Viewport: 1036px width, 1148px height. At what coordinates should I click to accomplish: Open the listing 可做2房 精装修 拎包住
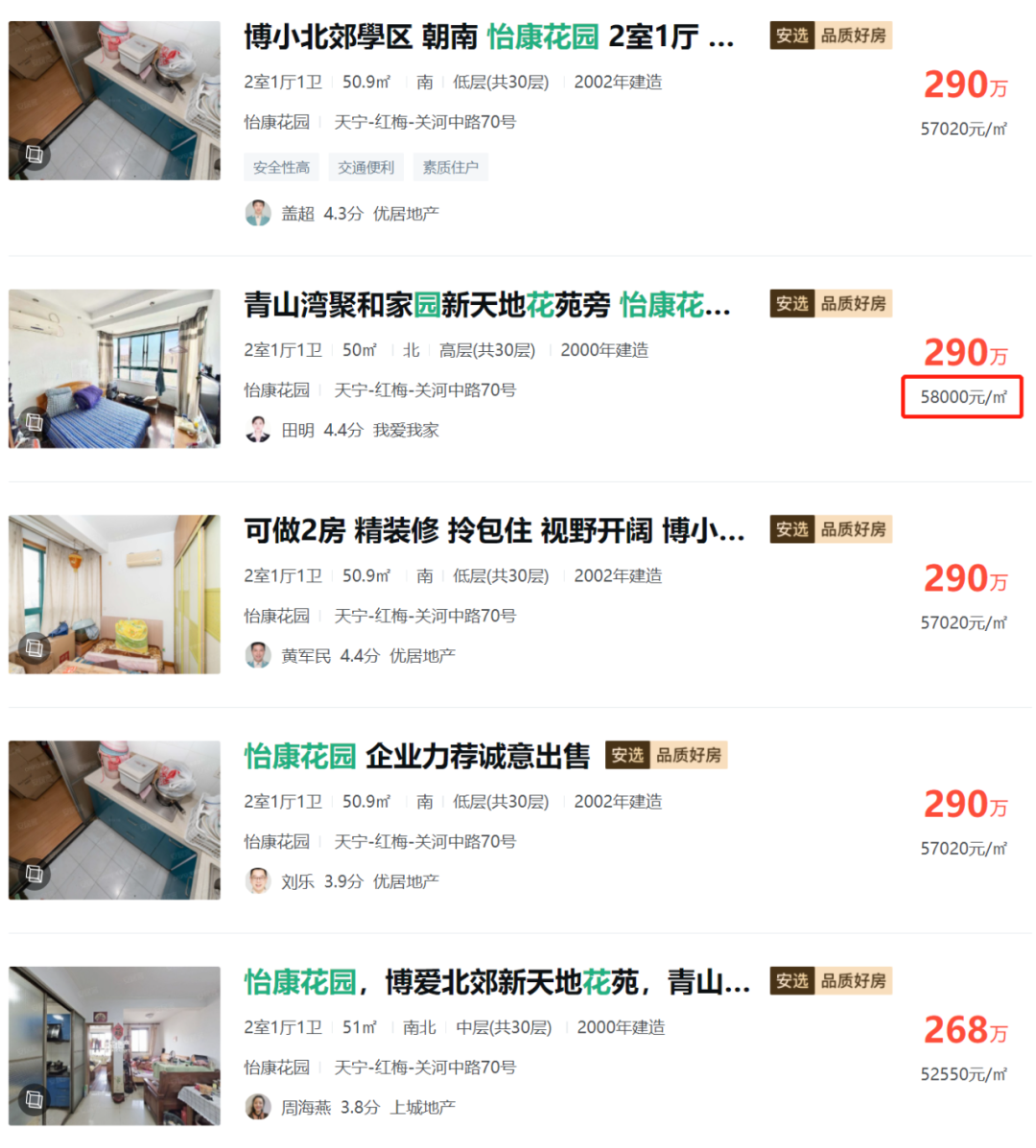point(493,530)
